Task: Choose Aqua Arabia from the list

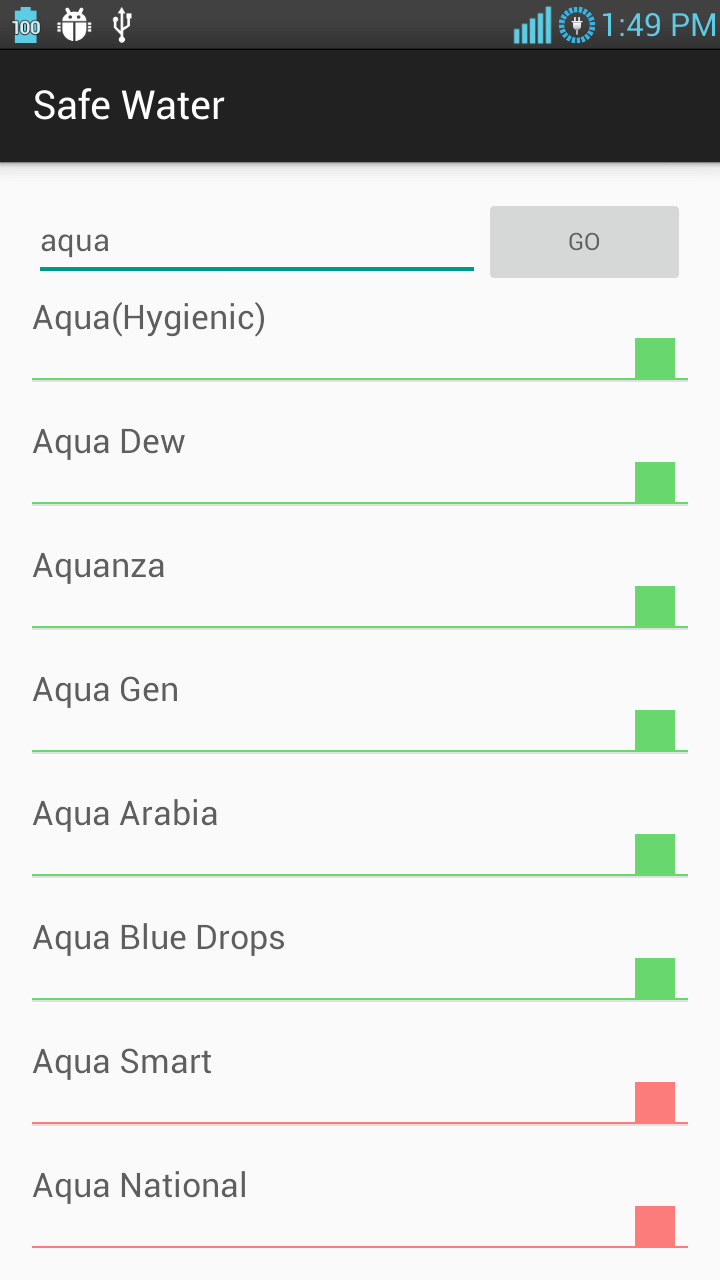Action: coord(126,814)
